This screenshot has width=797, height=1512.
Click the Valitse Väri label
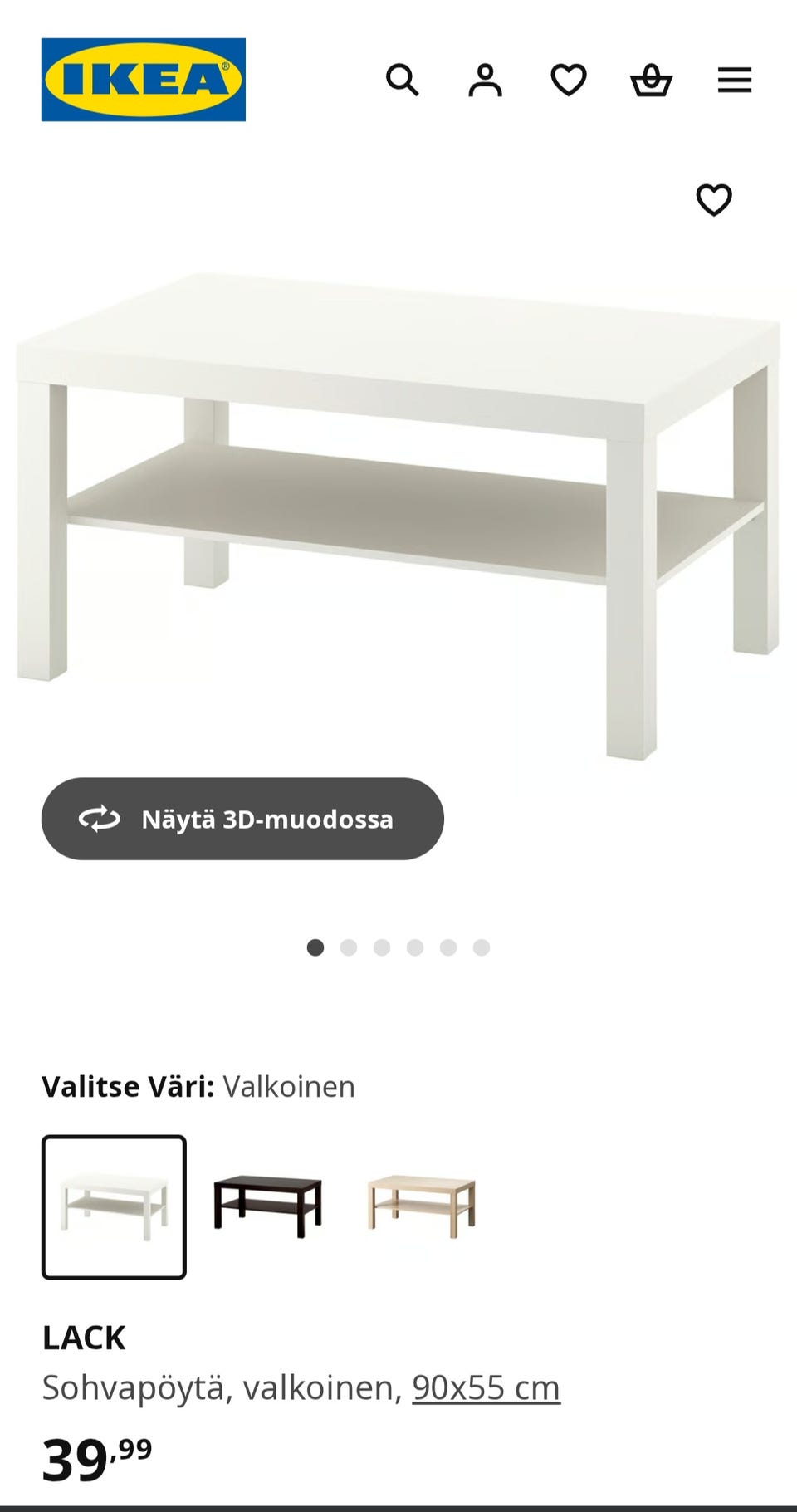point(126,1086)
